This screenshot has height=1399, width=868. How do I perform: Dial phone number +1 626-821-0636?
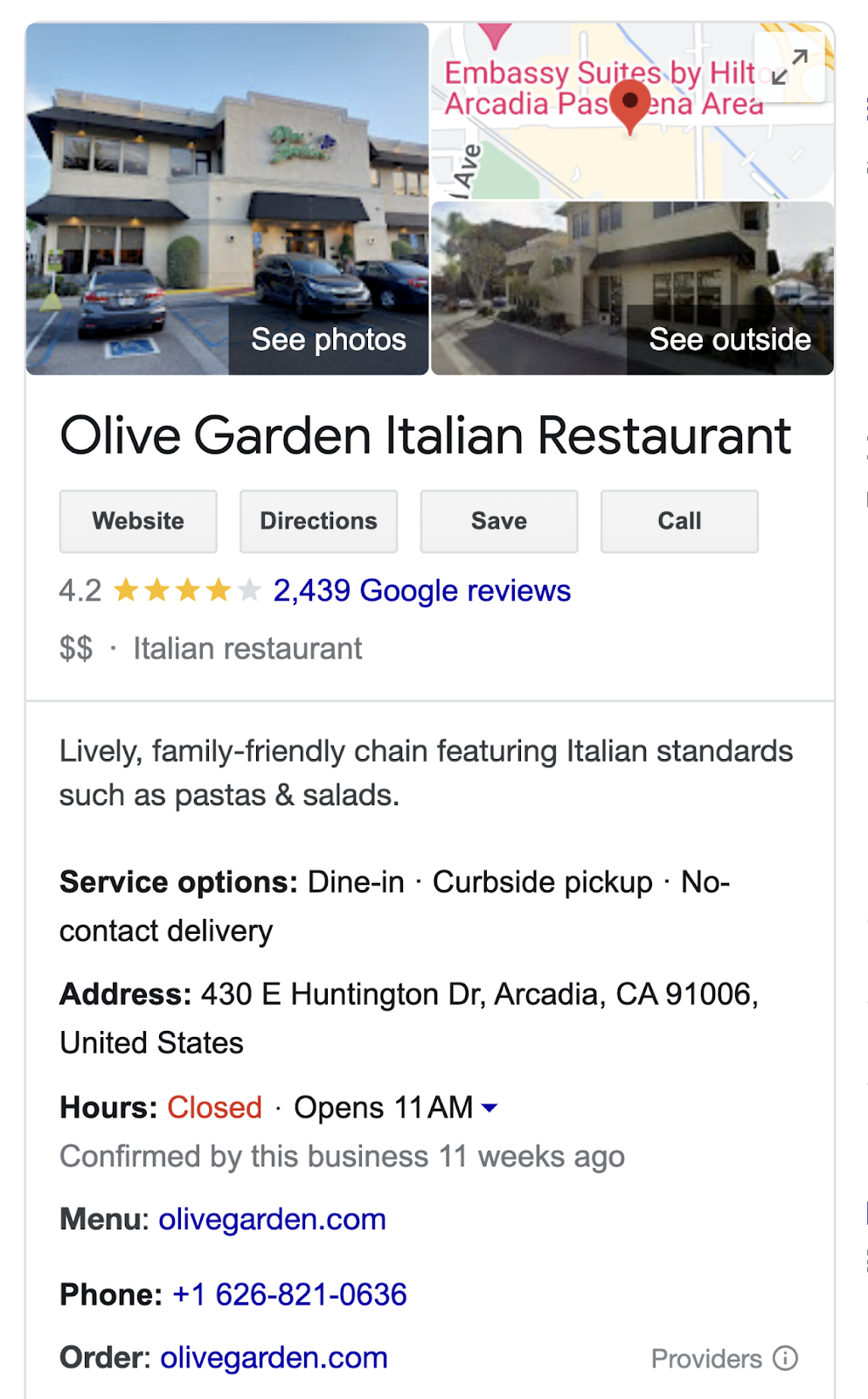click(x=289, y=1294)
